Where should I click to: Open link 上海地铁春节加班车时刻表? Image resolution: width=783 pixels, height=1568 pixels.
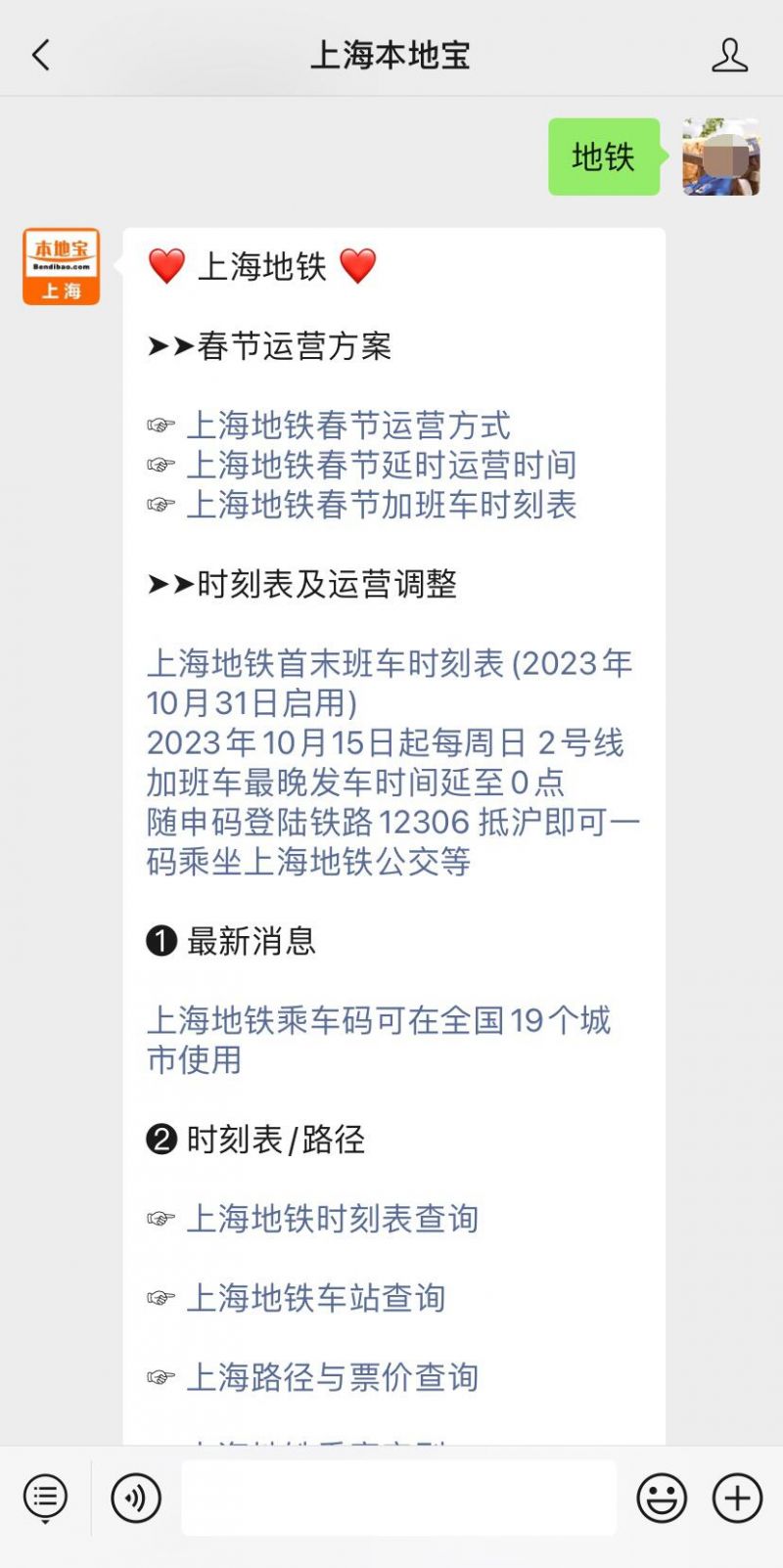point(381,505)
